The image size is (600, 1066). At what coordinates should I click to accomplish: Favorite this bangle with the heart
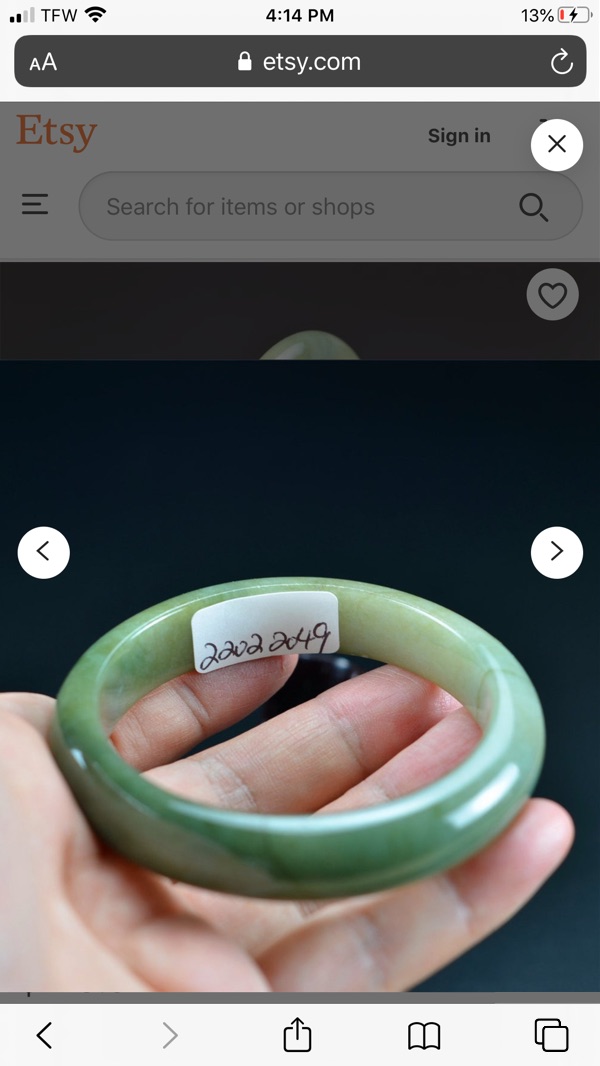point(552,295)
